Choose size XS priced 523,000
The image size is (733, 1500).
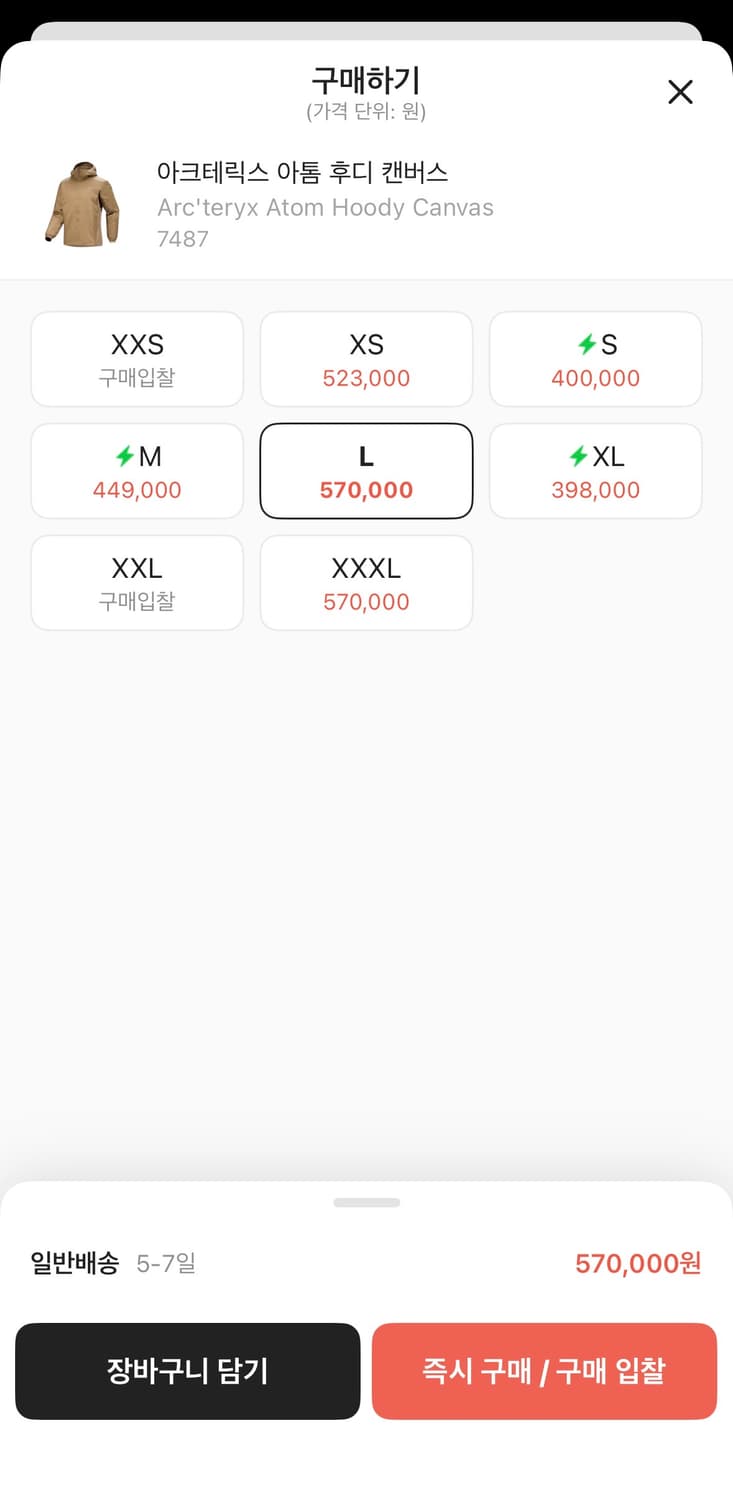[x=366, y=358]
